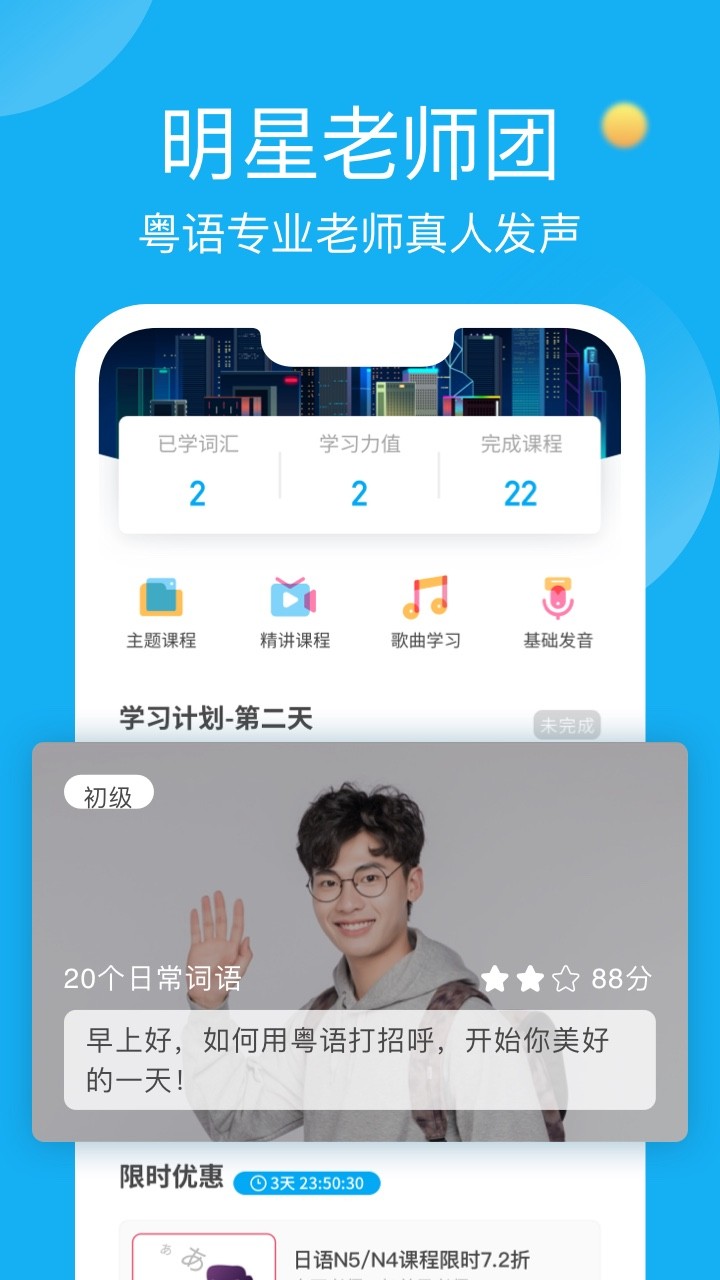Tap the teacher's waving photo
Image resolution: width=720 pixels, height=1280 pixels.
360,880
